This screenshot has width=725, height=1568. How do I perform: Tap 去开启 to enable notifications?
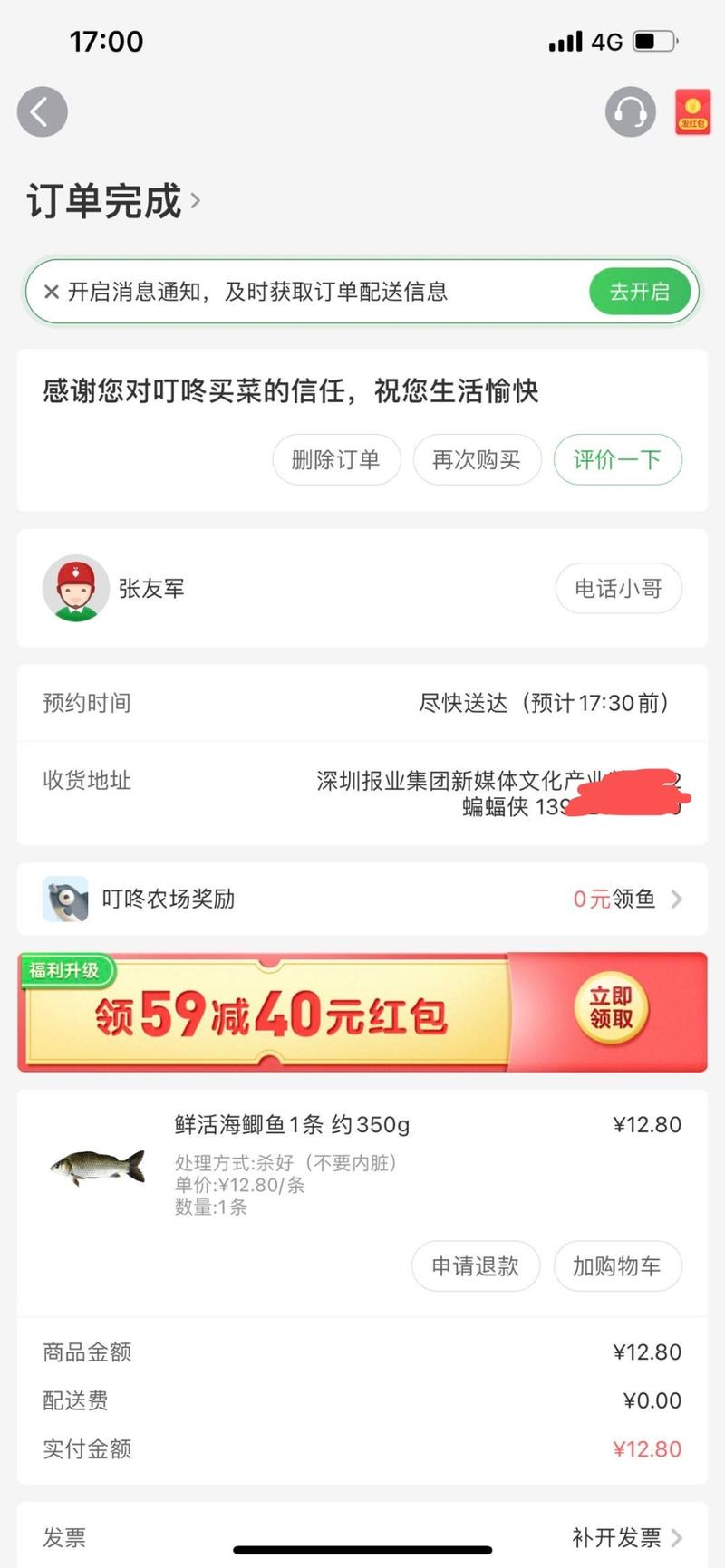[x=639, y=292]
